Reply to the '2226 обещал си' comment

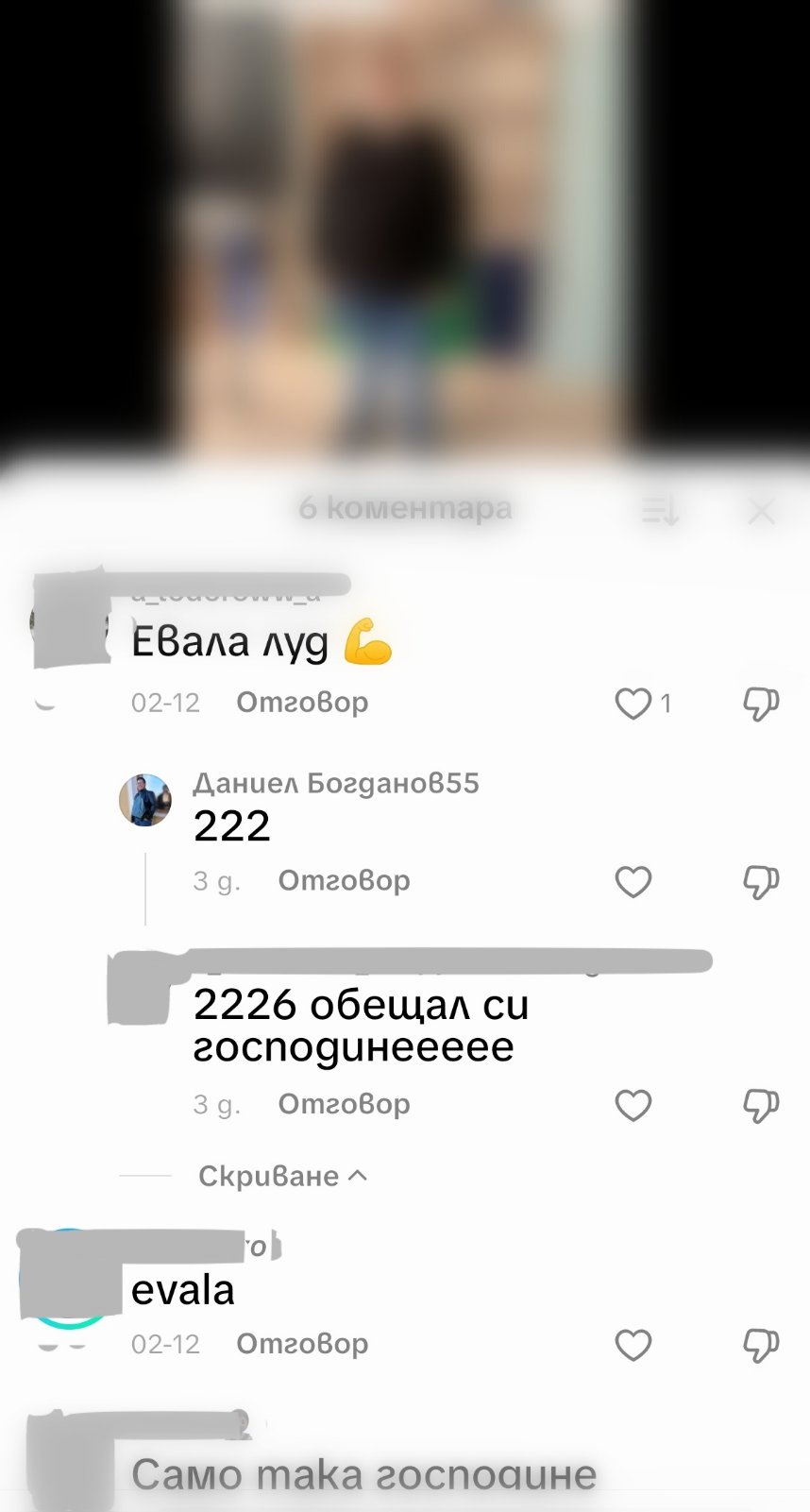(x=344, y=1104)
